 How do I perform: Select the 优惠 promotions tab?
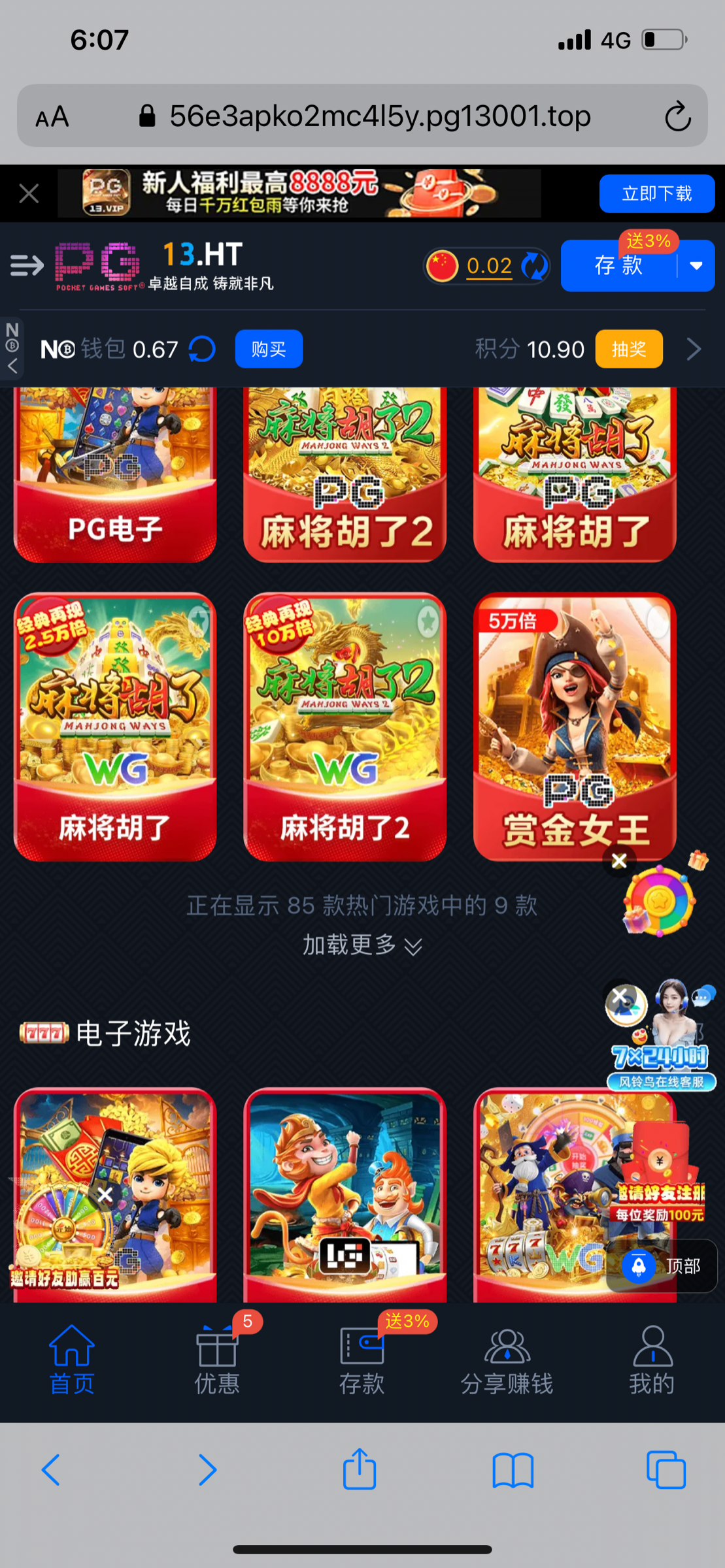tap(218, 1359)
